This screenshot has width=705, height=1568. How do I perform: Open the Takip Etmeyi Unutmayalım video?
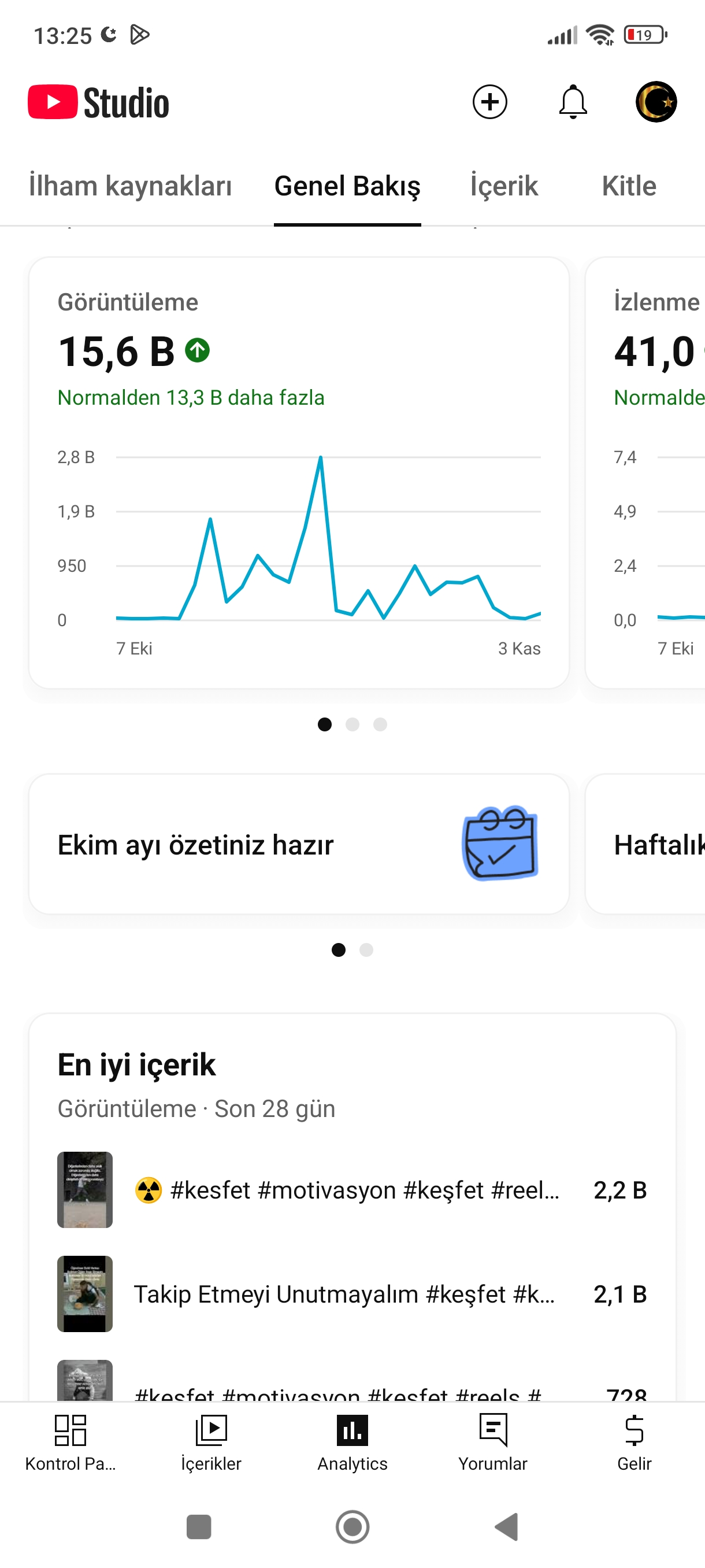352,1293
